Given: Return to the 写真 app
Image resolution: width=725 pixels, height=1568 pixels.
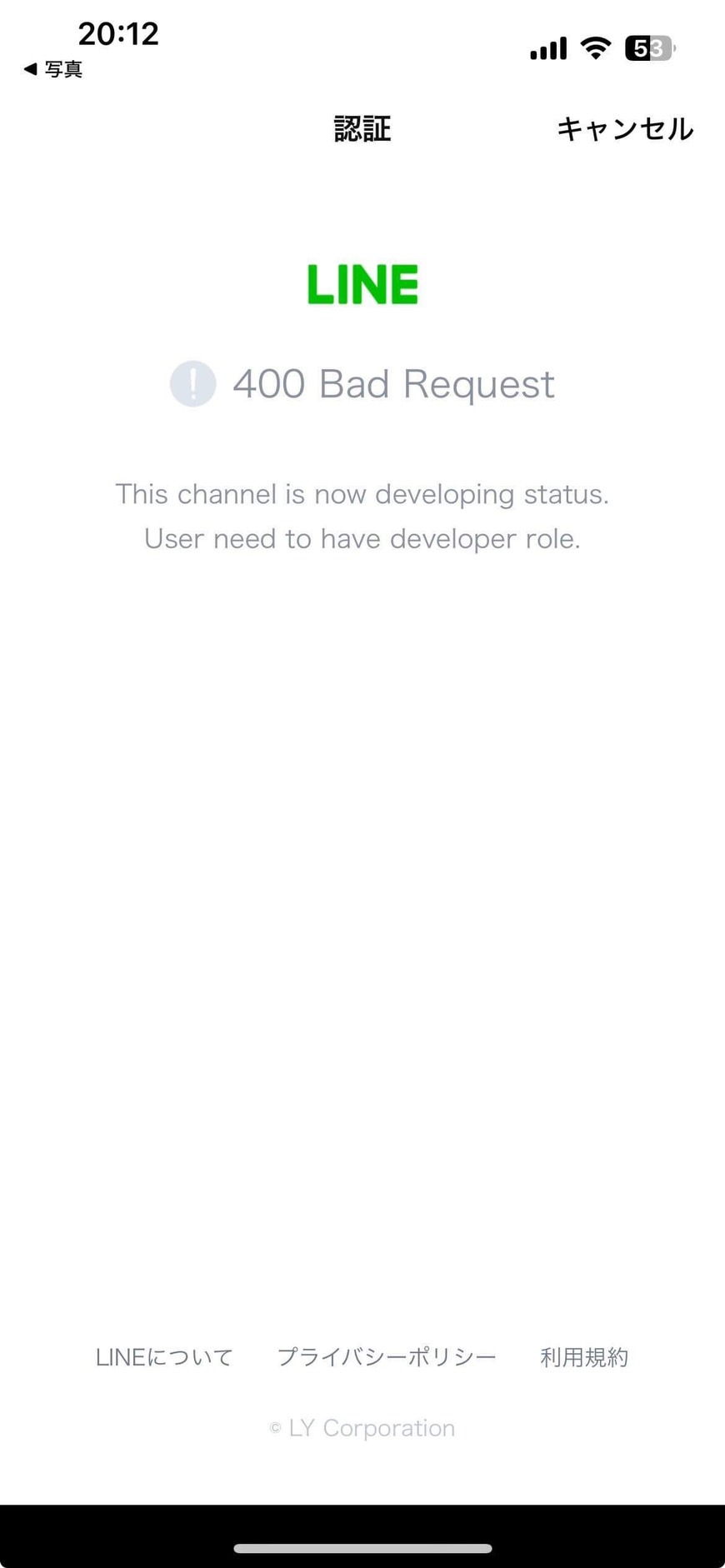Looking at the screenshot, I should point(53,69).
